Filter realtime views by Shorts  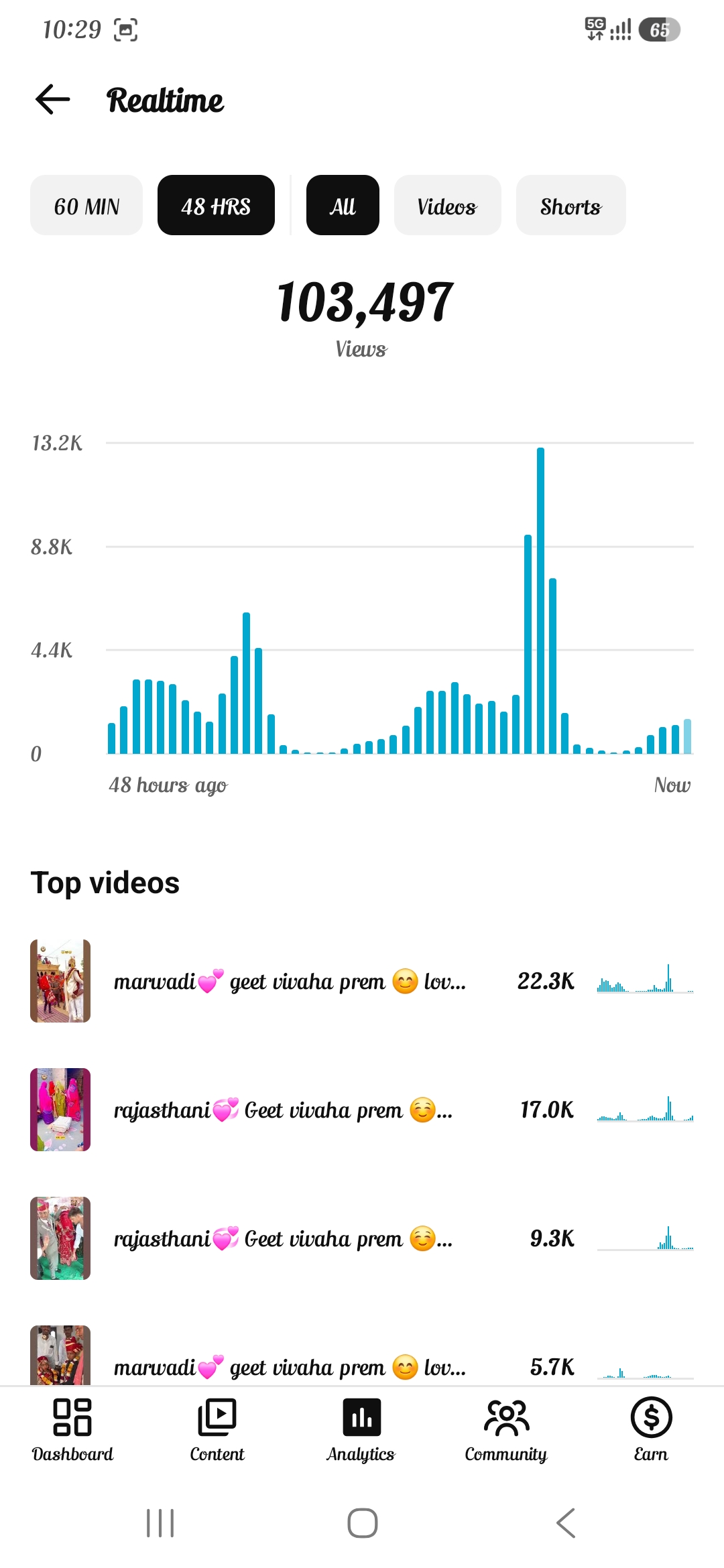570,206
